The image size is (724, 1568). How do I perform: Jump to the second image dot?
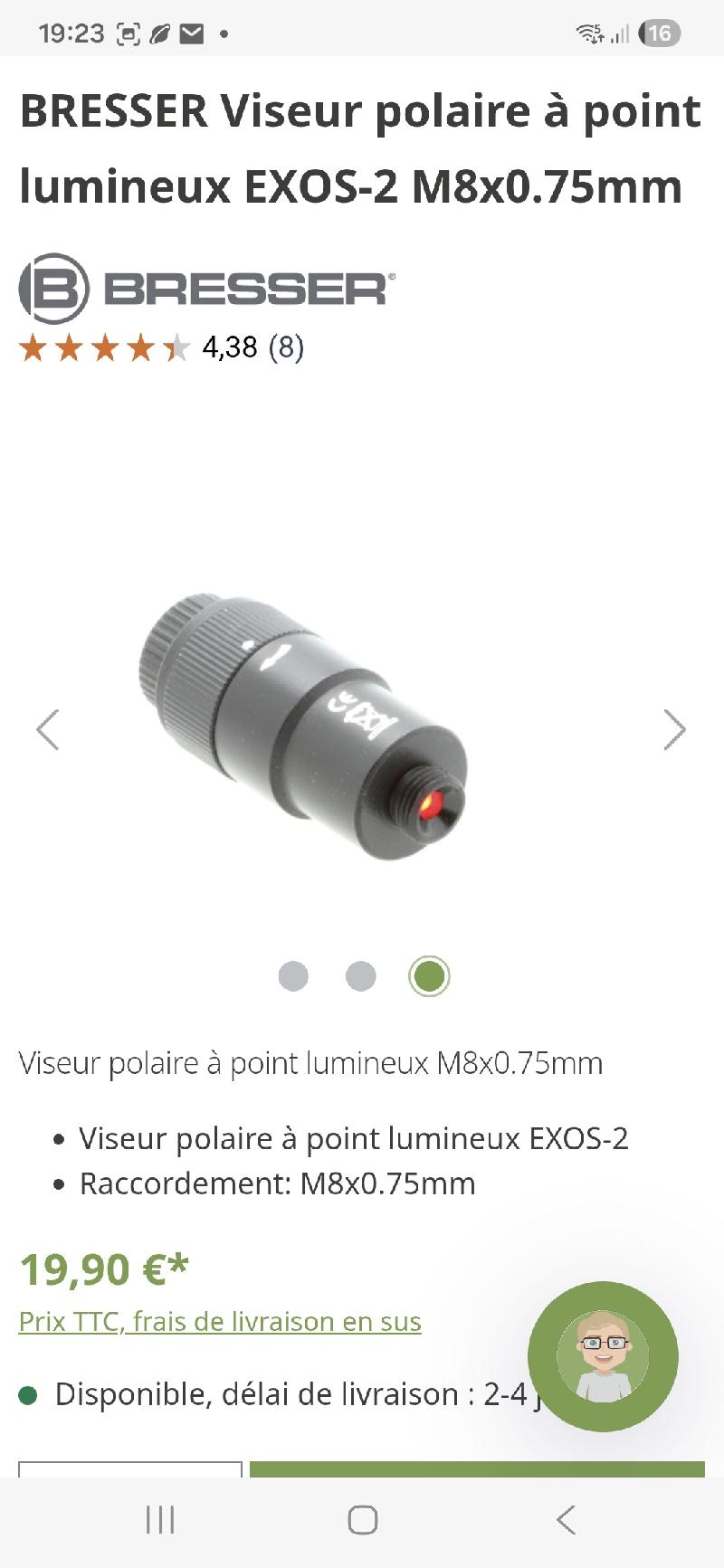point(361,976)
